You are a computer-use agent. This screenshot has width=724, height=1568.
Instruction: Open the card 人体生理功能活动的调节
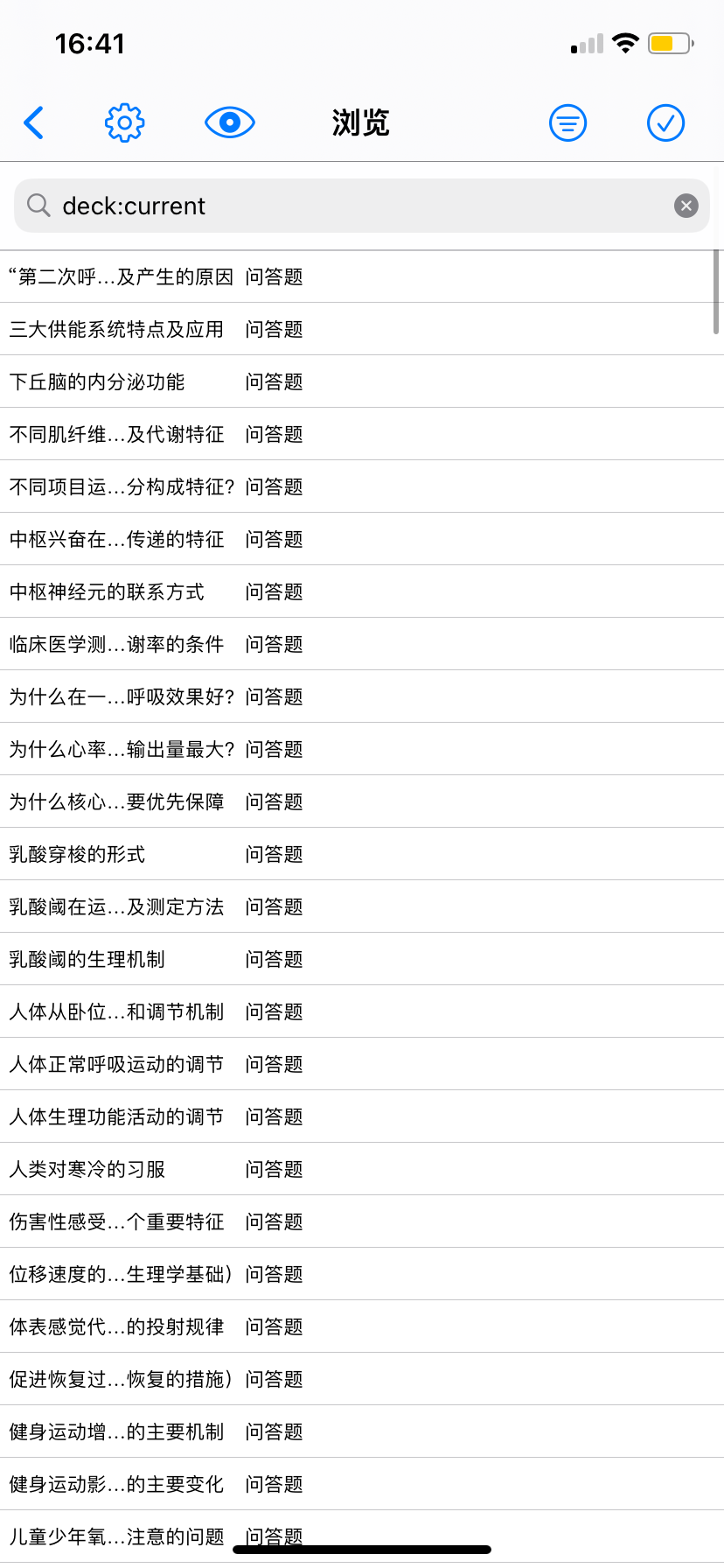(x=362, y=1116)
